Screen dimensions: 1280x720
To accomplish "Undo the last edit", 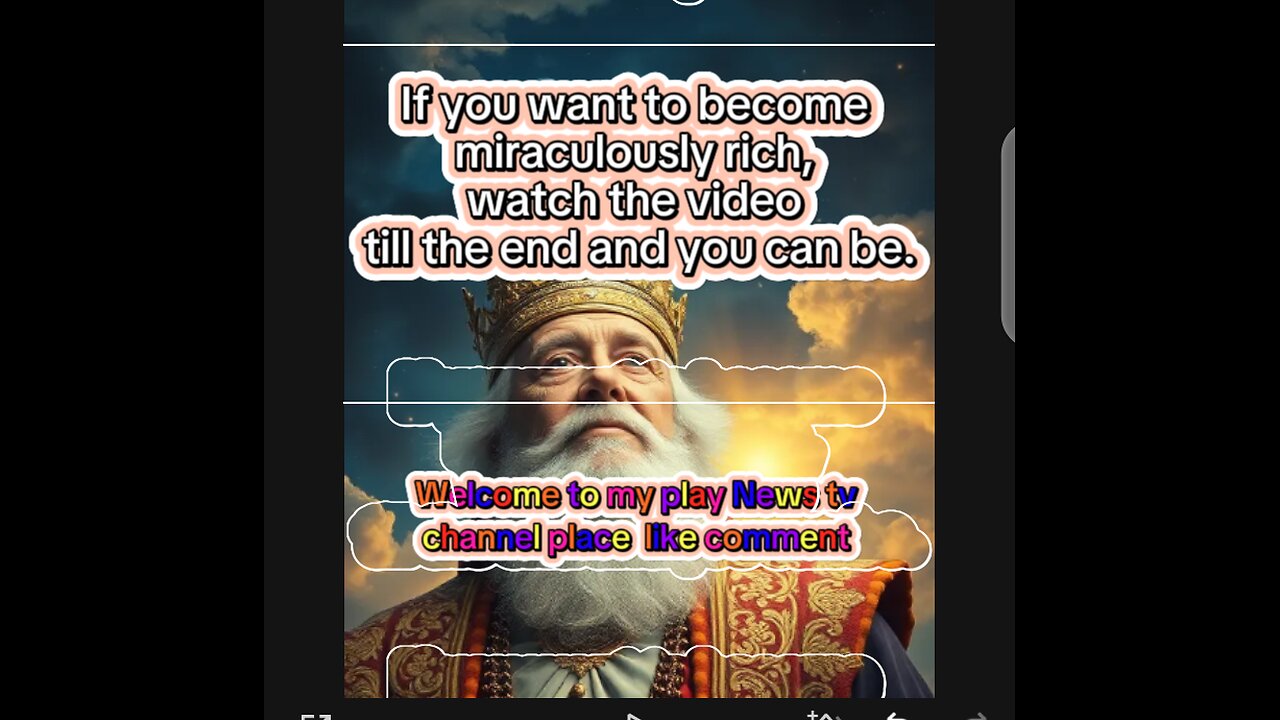I will pos(897,716).
